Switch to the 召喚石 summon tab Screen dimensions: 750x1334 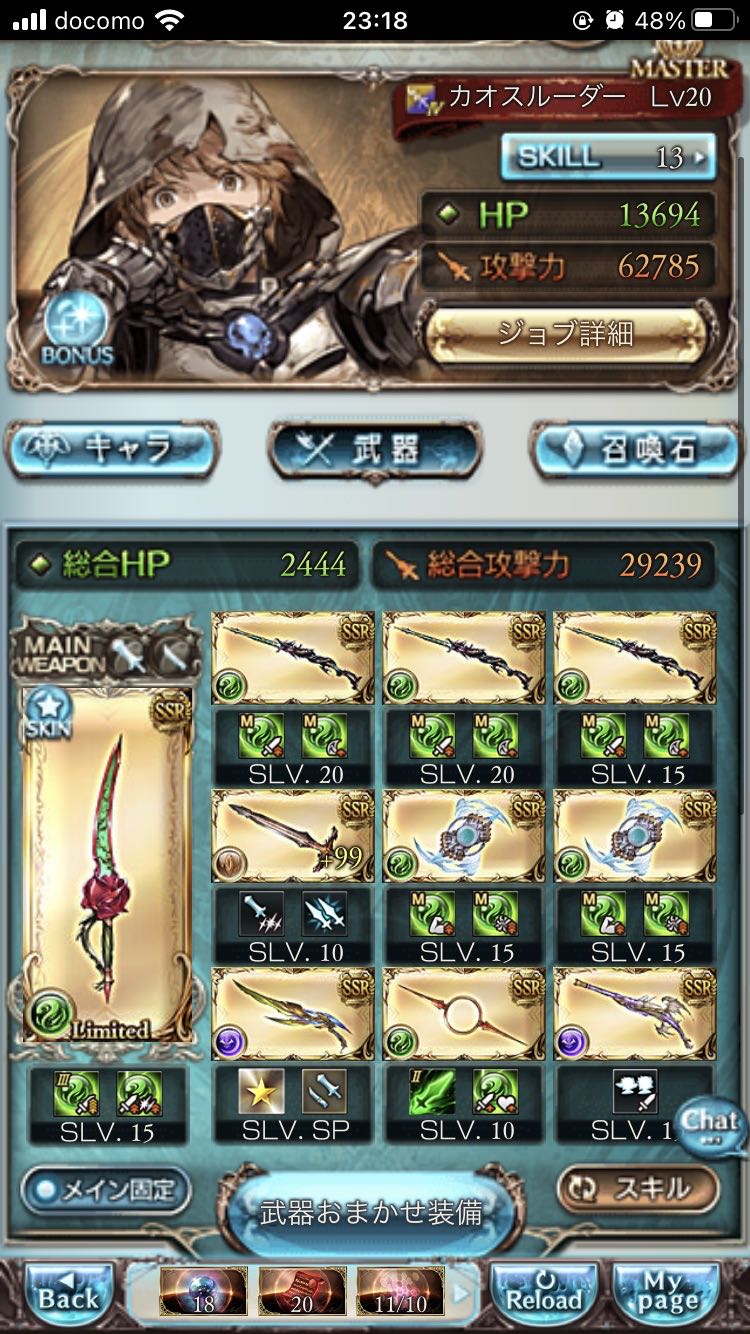click(637, 451)
